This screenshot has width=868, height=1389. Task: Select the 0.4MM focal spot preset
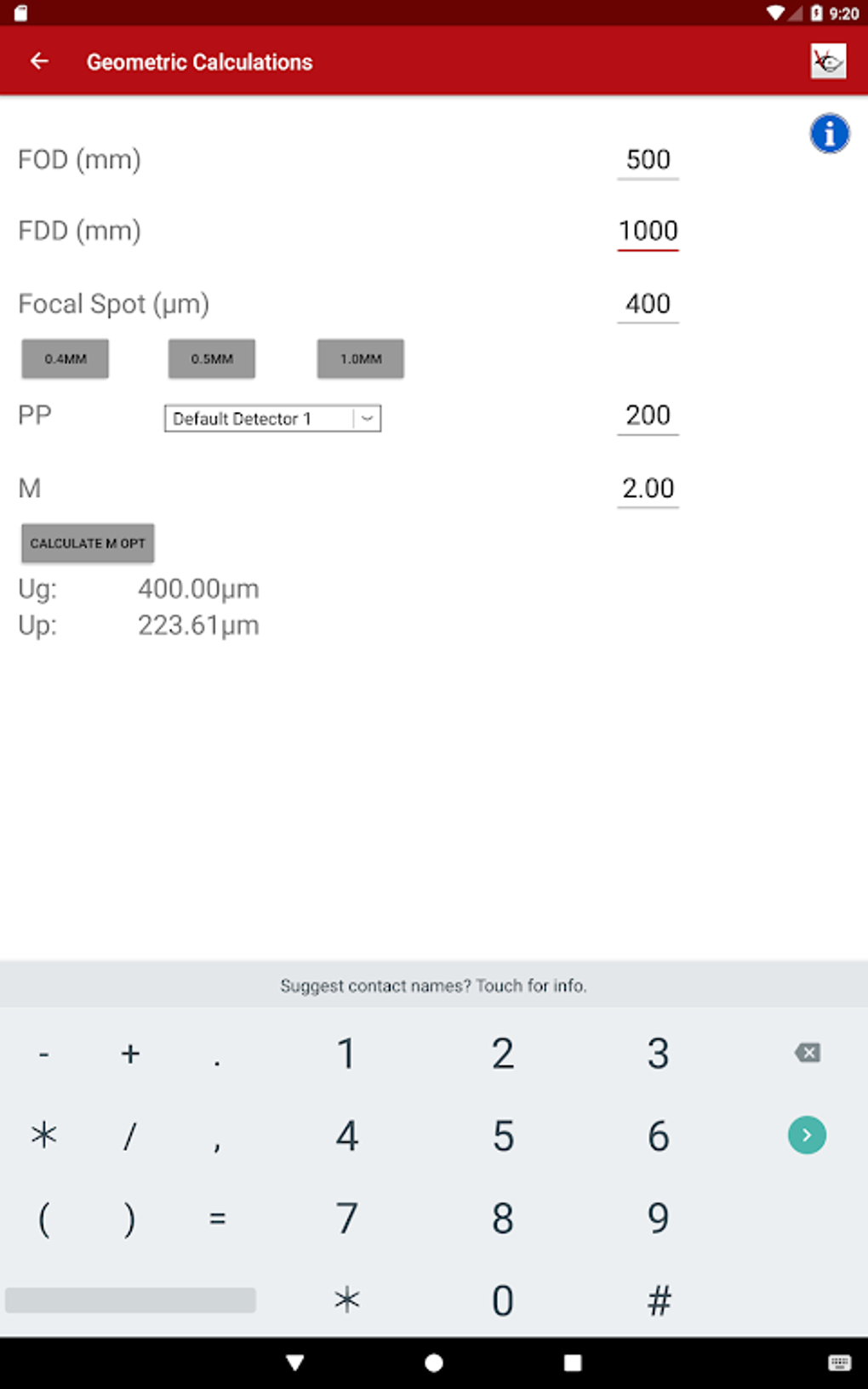66,359
